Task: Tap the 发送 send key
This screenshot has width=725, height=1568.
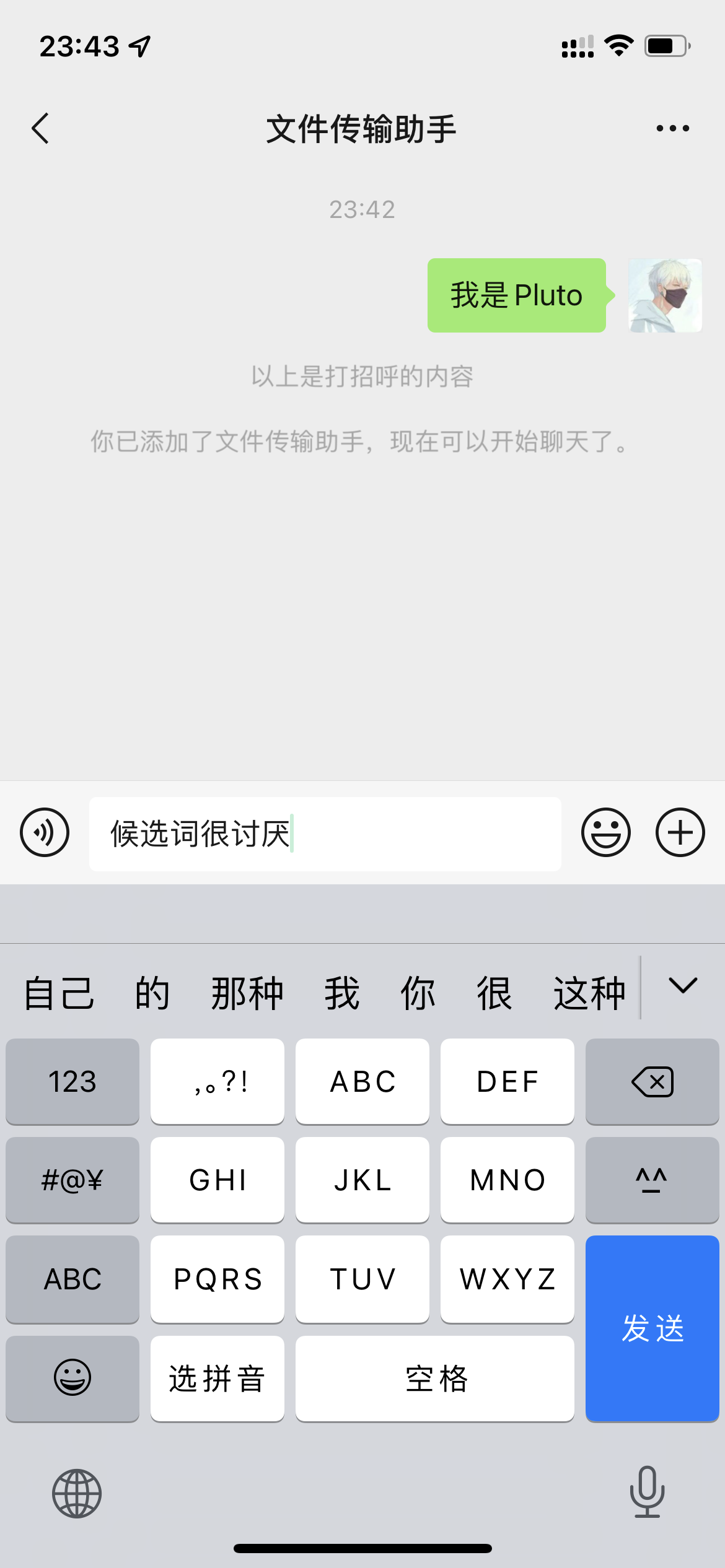Action: 652,1328
